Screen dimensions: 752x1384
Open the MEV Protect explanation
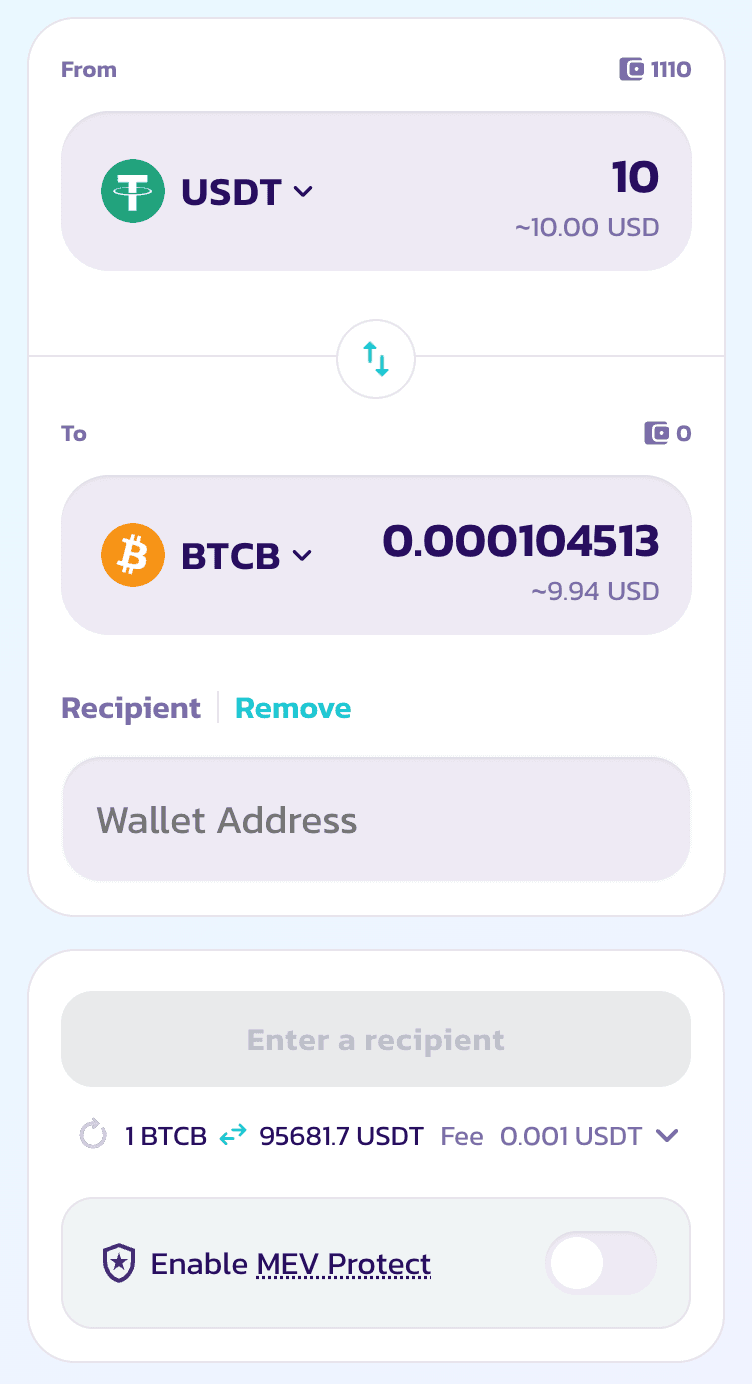tap(343, 1265)
